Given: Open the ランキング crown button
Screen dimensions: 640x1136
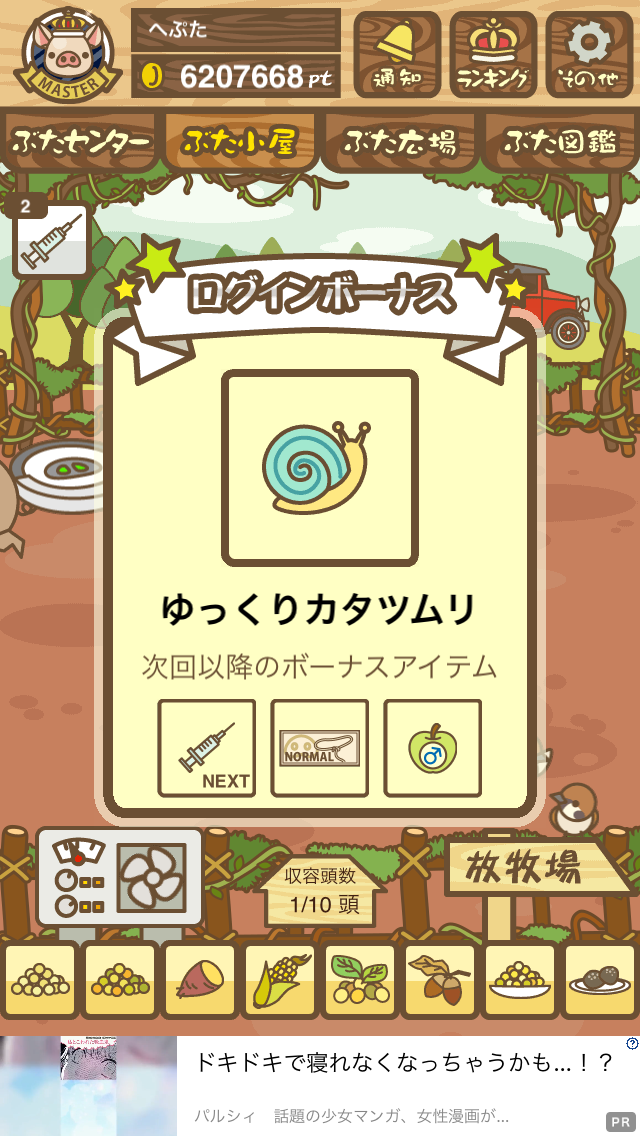Looking at the screenshot, I should click(493, 54).
